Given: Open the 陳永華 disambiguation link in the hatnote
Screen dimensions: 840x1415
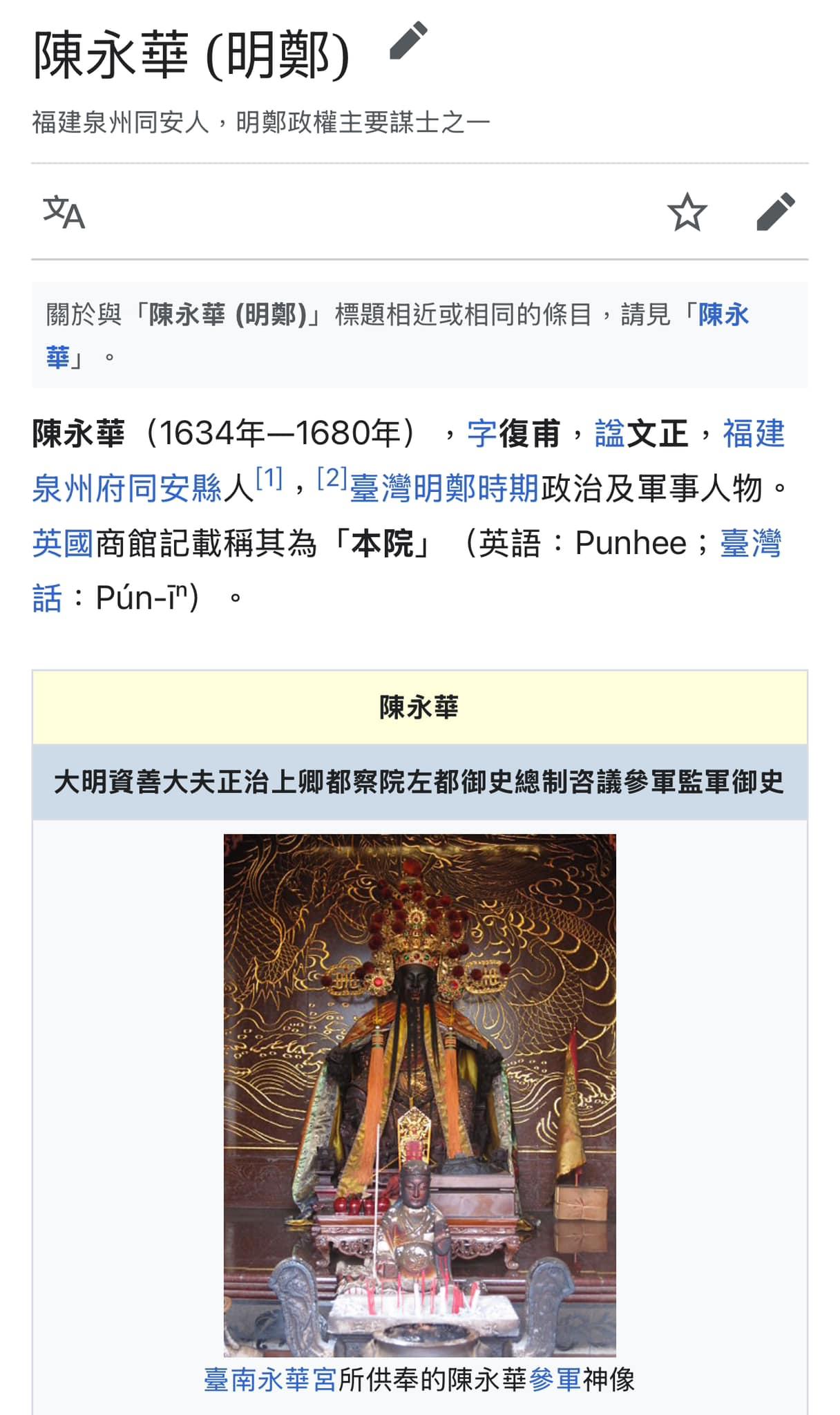Looking at the screenshot, I should [x=723, y=315].
